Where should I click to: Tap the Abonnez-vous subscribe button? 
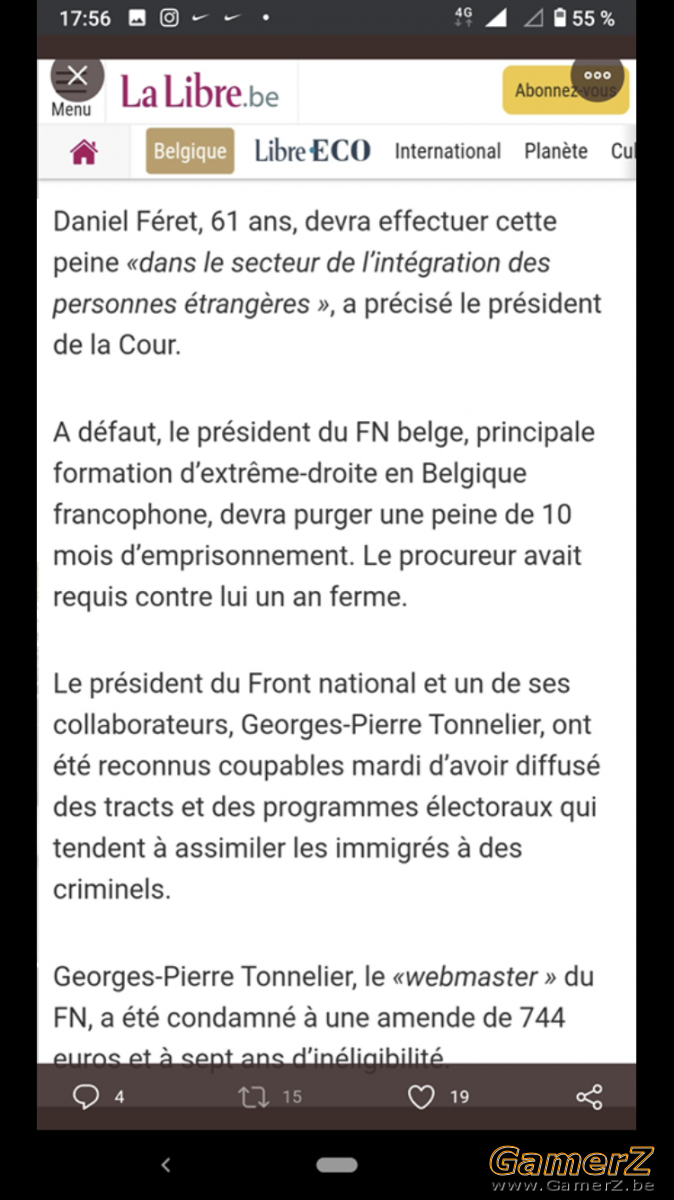pyautogui.click(x=565, y=90)
